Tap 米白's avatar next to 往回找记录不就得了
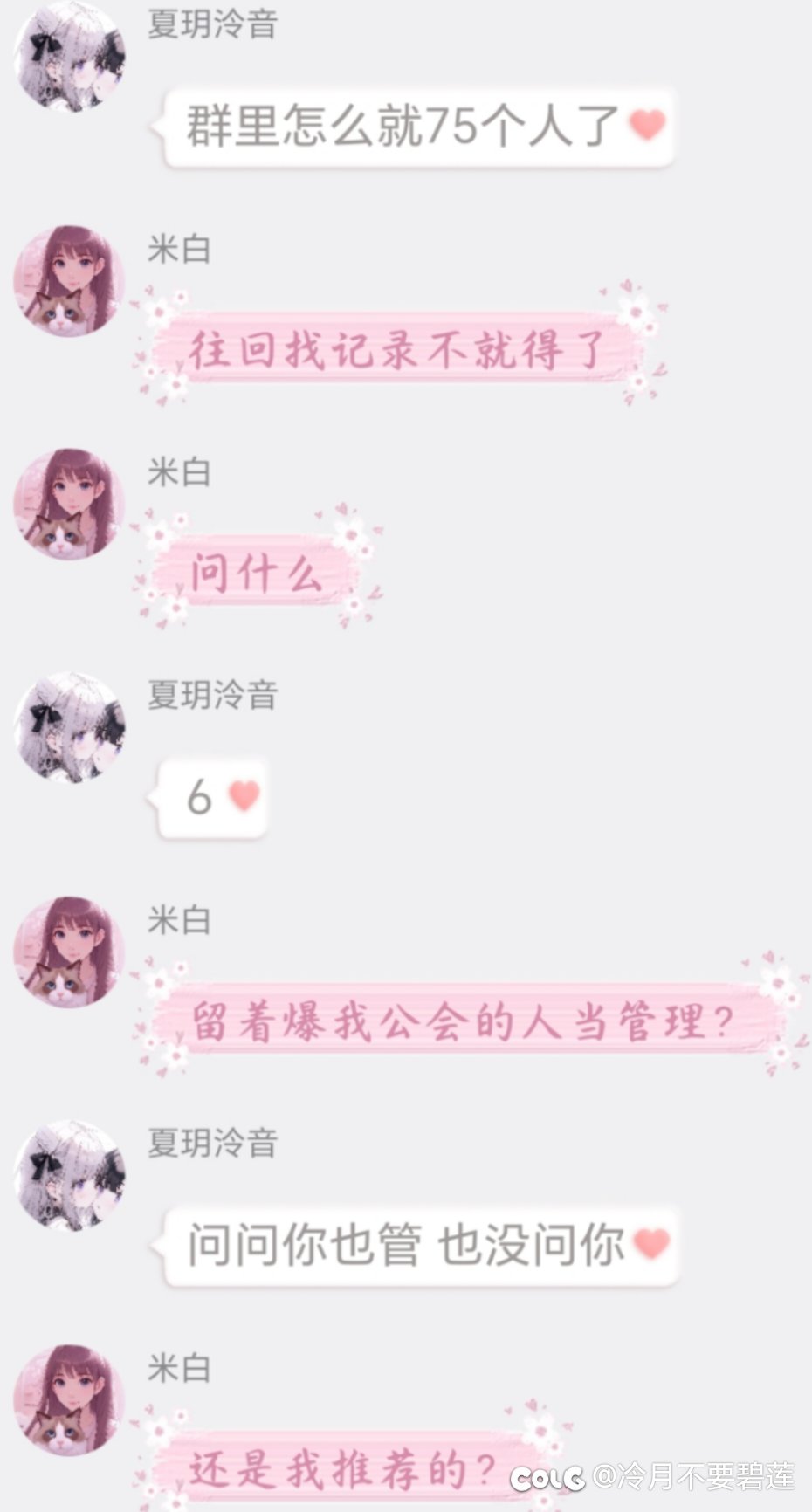The height and width of the screenshot is (1512, 812). click(70, 281)
